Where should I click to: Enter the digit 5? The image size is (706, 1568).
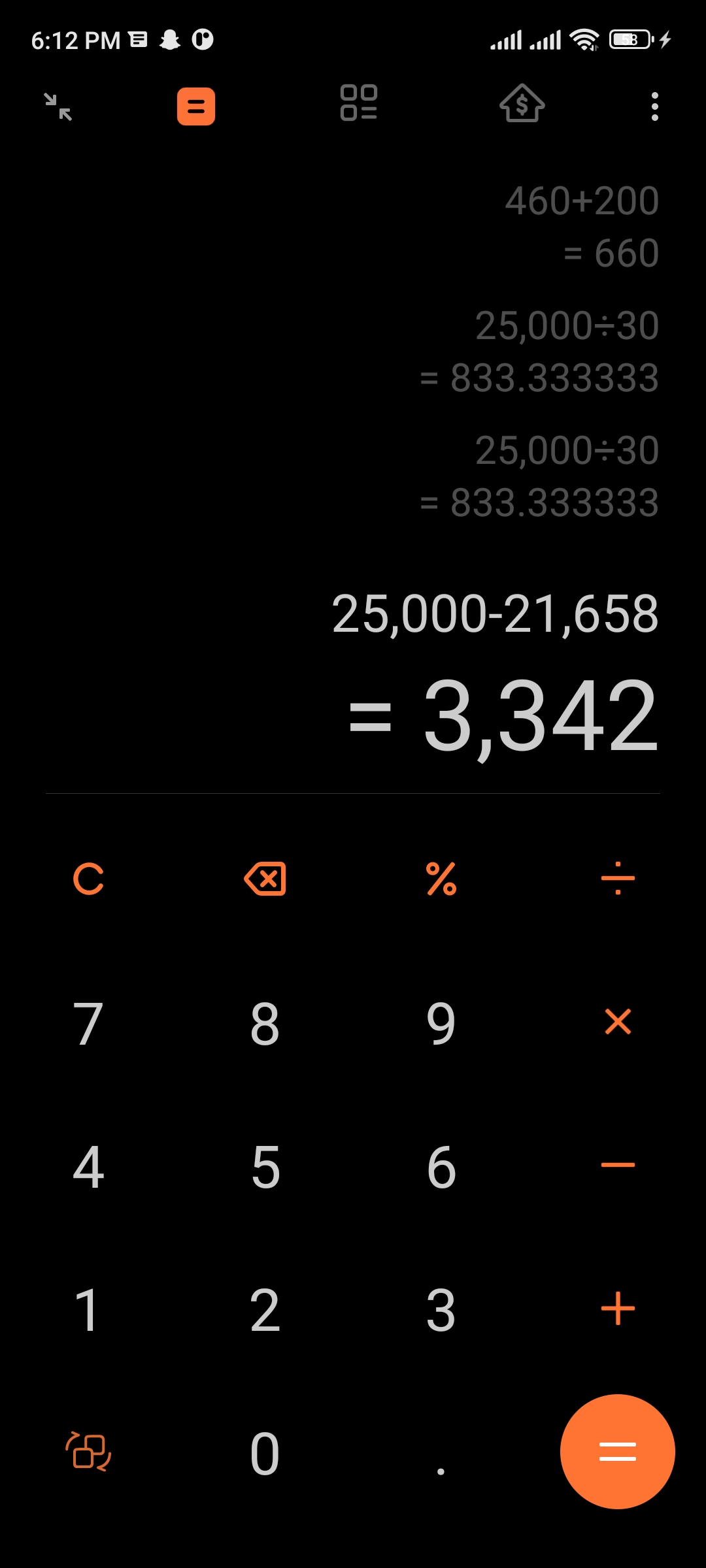coord(265,1167)
